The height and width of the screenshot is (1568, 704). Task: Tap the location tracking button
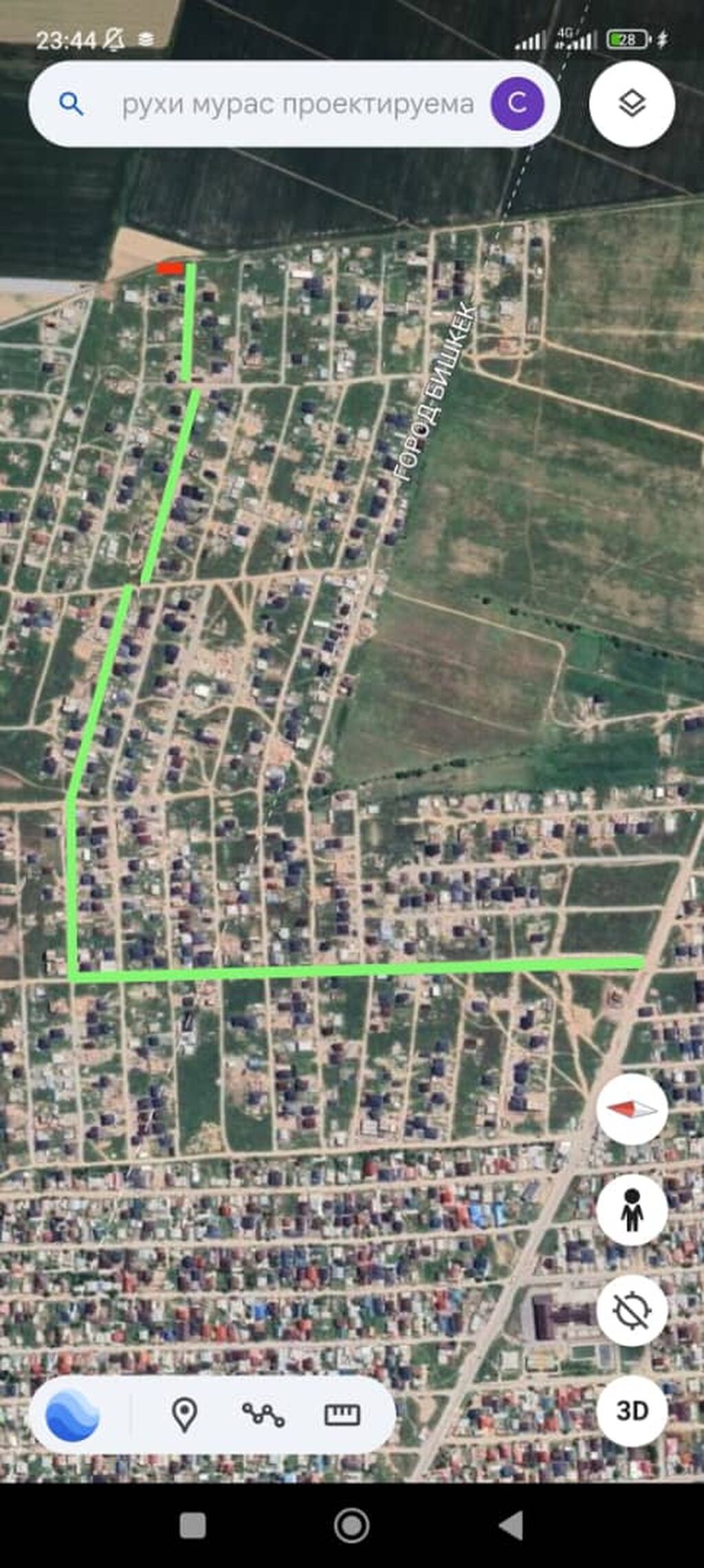[x=632, y=1310]
